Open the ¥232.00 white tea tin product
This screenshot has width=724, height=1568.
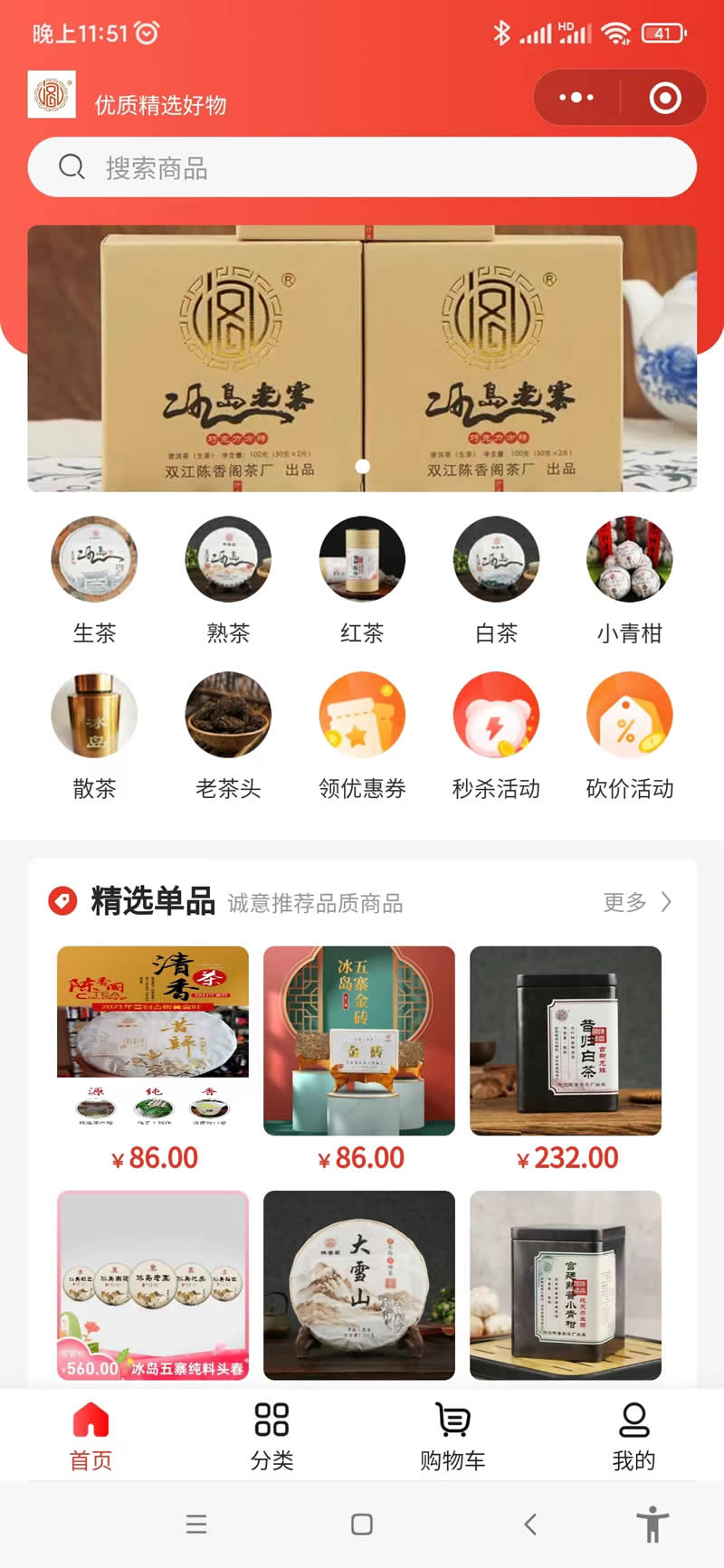(x=566, y=1060)
